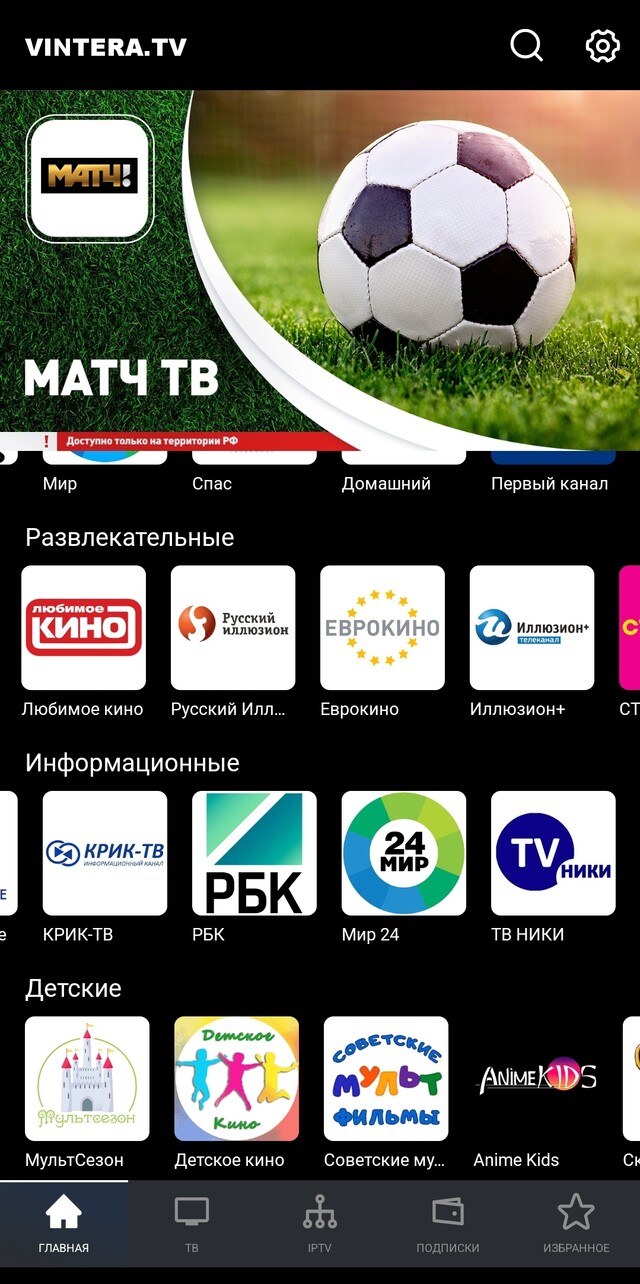640x1284 pixels.
Task: Open the МультСезон channel
Action: click(x=87, y=1078)
